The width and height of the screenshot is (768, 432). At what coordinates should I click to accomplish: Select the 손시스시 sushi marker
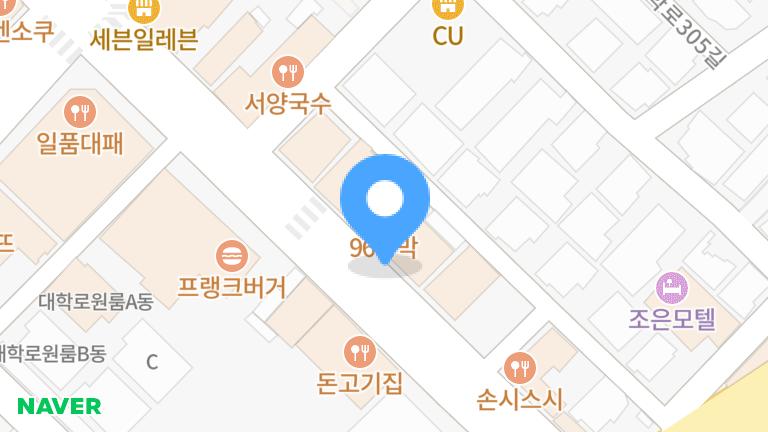pyautogui.click(x=518, y=368)
